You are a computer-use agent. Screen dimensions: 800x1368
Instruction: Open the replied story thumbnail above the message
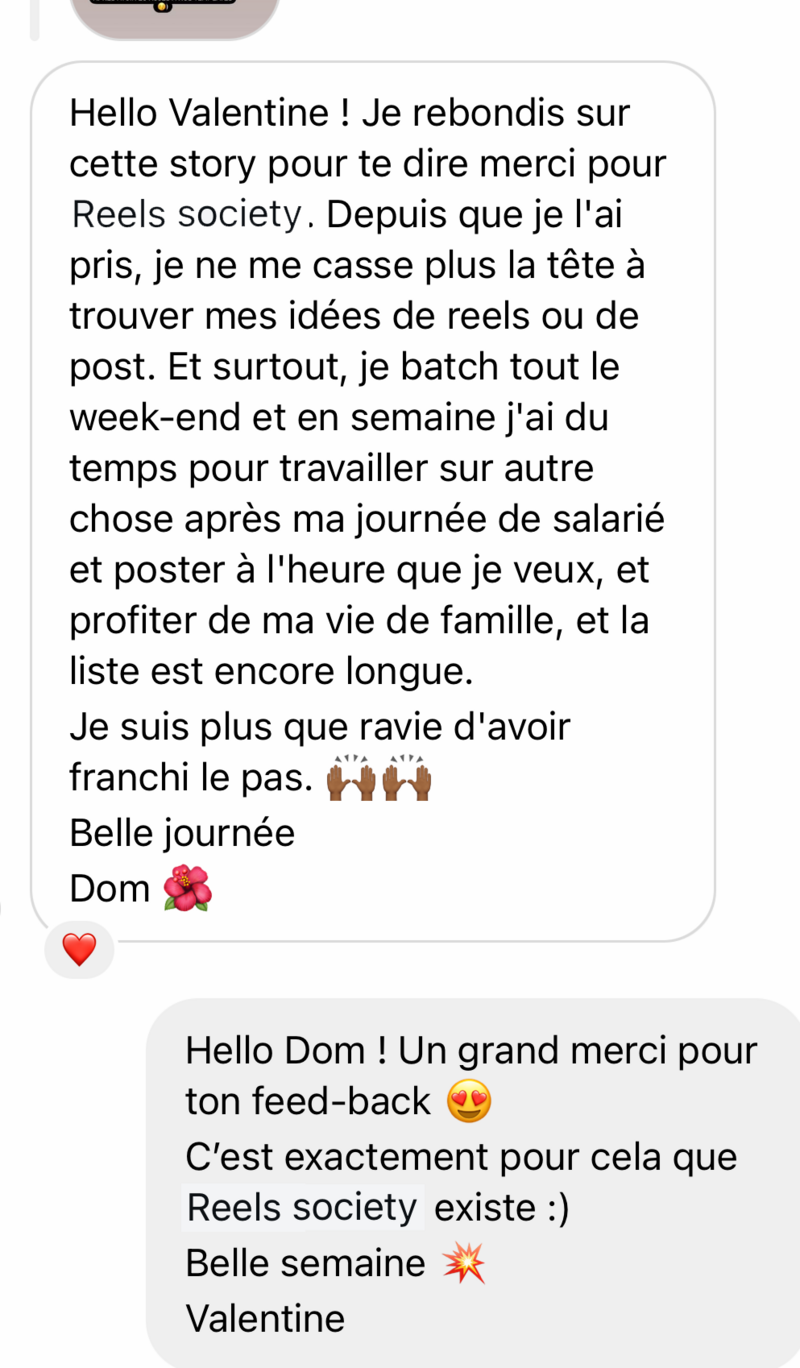(175, 14)
